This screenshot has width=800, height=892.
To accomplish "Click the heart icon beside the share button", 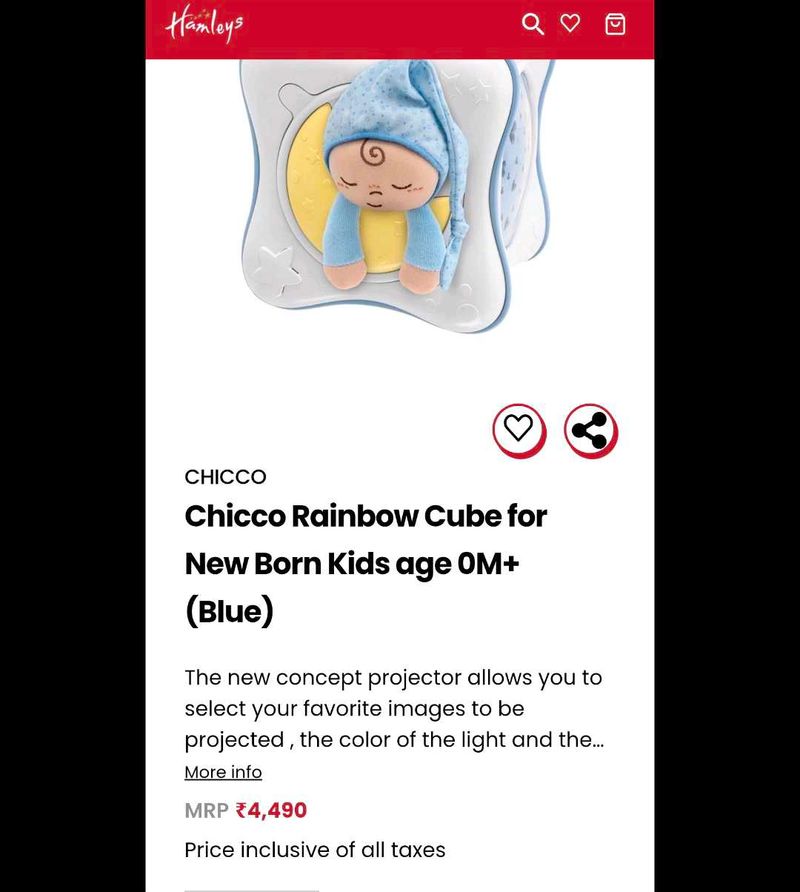I will [519, 432].
